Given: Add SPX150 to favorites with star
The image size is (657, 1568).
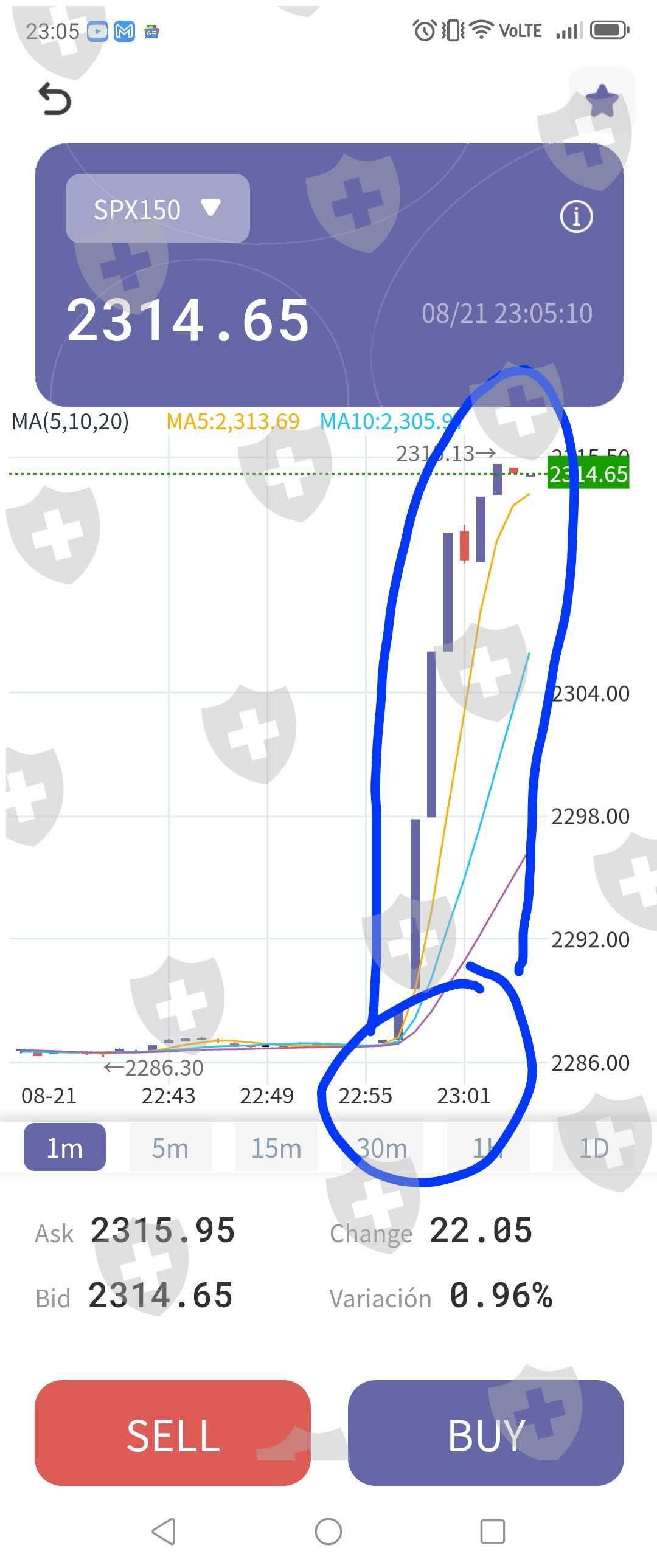Looking at the screenshot, I should (602, 100).
